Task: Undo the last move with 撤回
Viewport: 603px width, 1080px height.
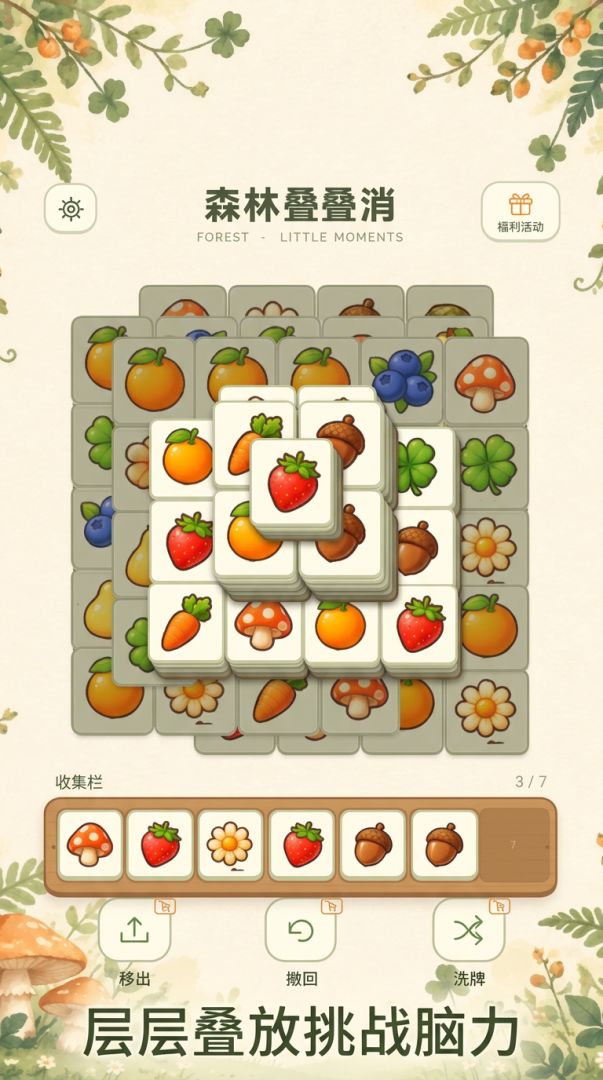Action: point(301,930)
